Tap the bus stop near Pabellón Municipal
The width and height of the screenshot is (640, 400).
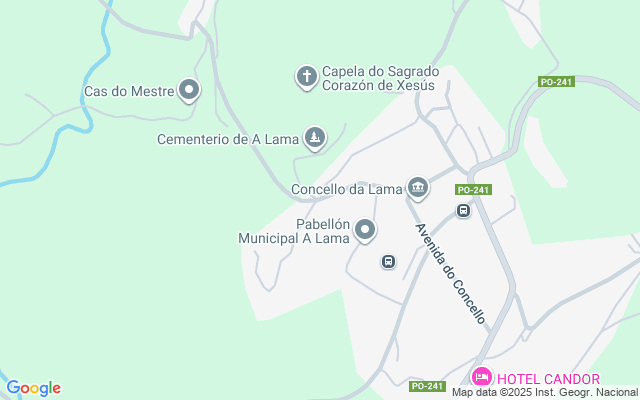click(x=388, y=262)
